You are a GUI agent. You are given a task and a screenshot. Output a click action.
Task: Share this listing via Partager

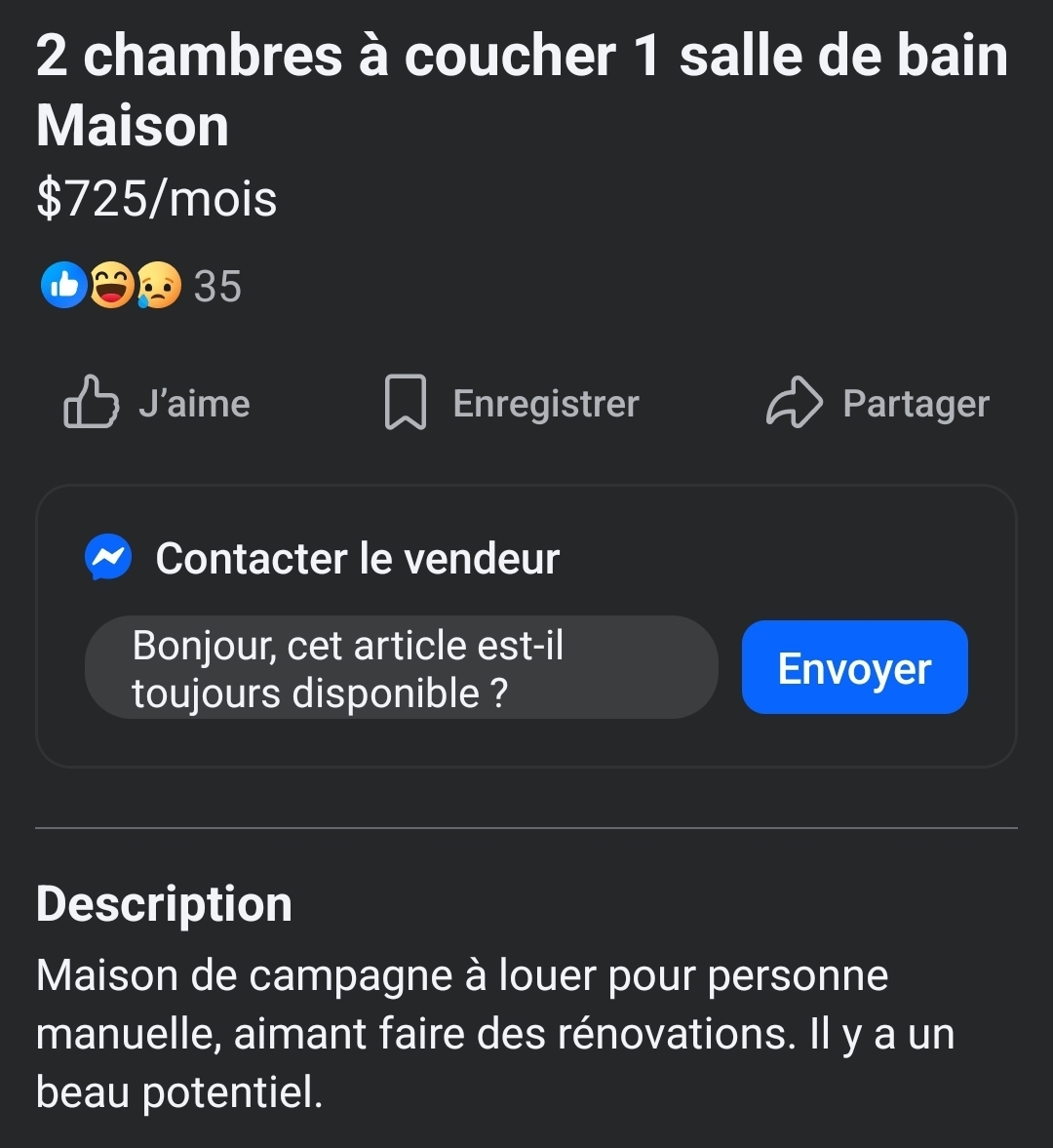coord(878,403)
